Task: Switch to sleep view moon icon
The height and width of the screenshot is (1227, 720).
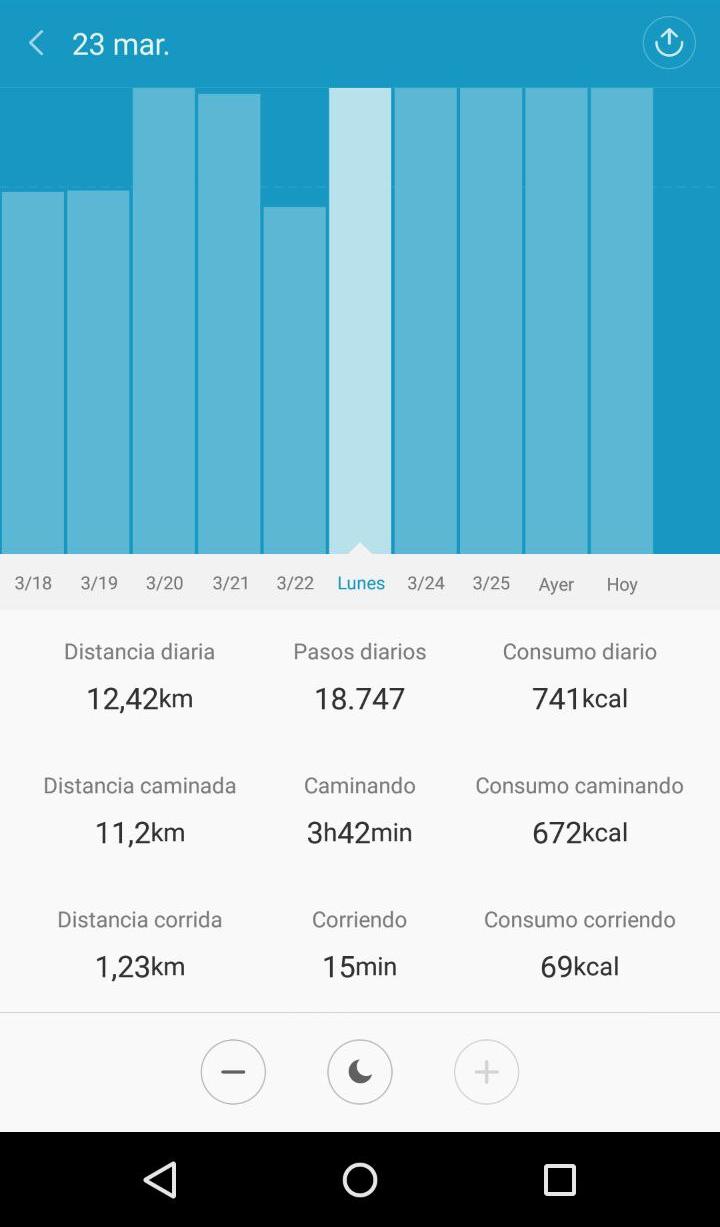Action: (360, 1072)
